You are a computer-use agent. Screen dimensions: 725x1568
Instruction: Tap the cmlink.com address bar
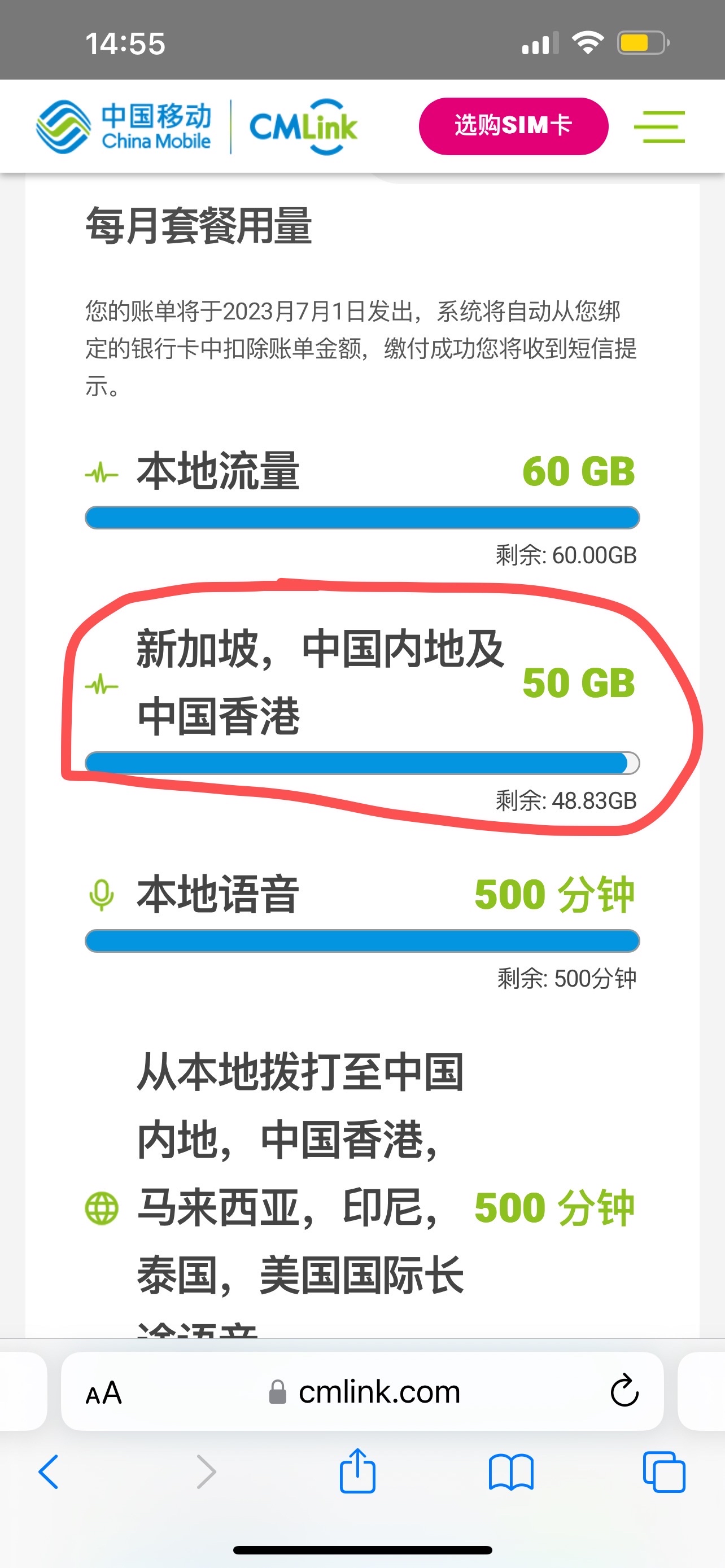click(x=365, y=1392)
